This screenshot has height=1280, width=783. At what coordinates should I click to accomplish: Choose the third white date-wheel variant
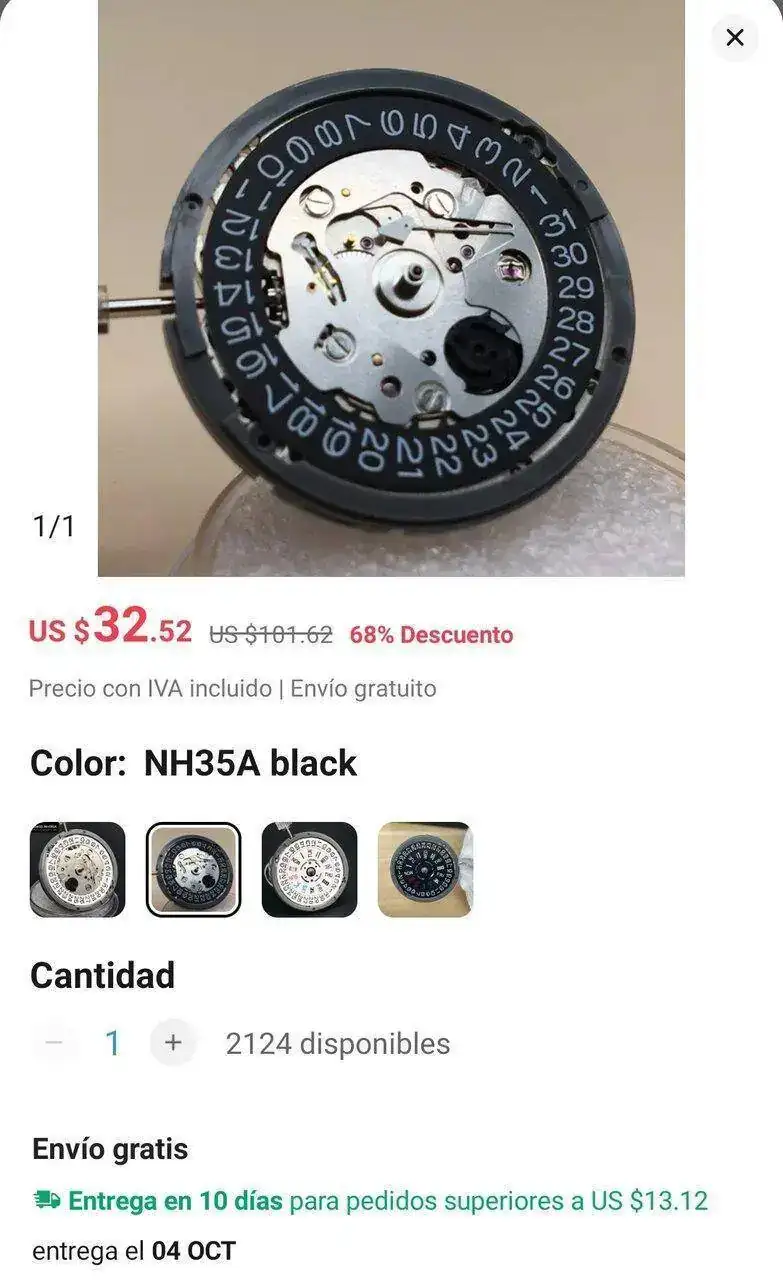tap(309, 869)
